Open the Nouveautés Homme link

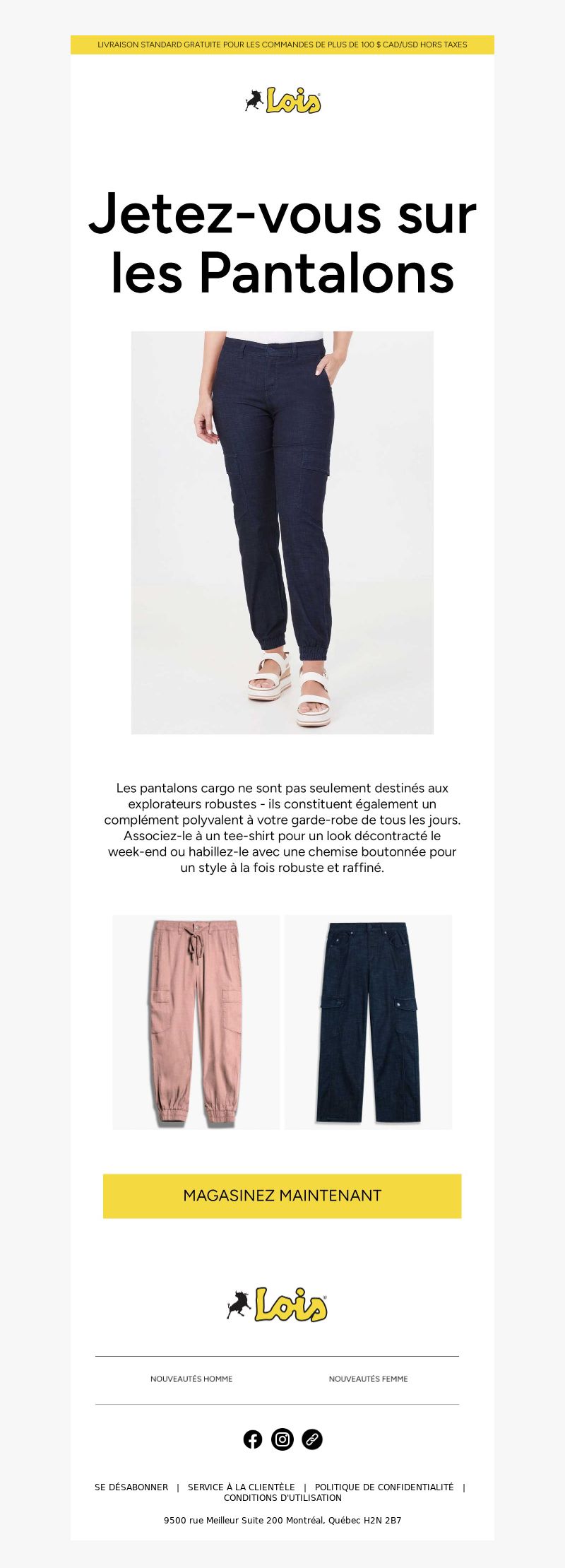[x=191, y=1379]
